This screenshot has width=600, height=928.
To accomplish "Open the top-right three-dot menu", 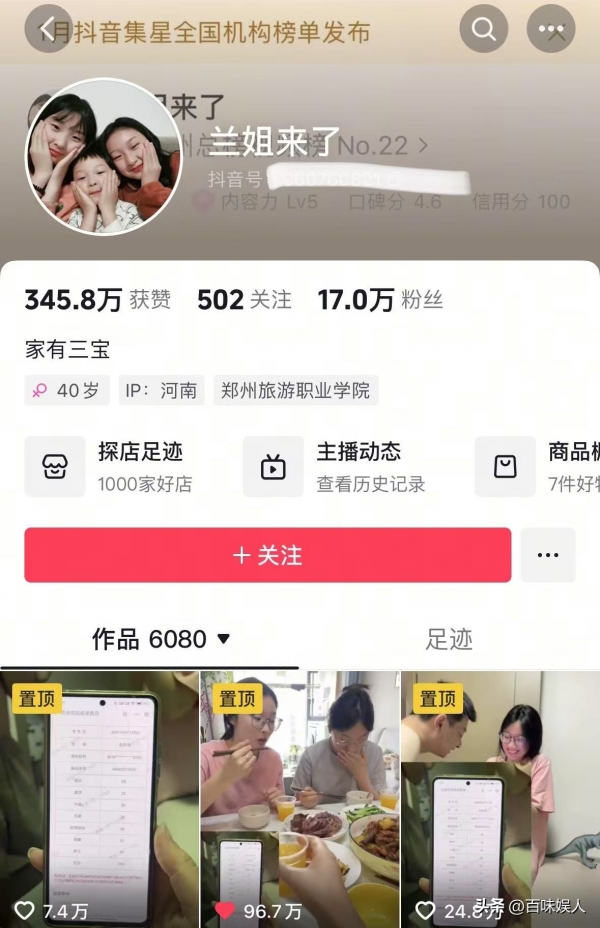I will [552, 30].
